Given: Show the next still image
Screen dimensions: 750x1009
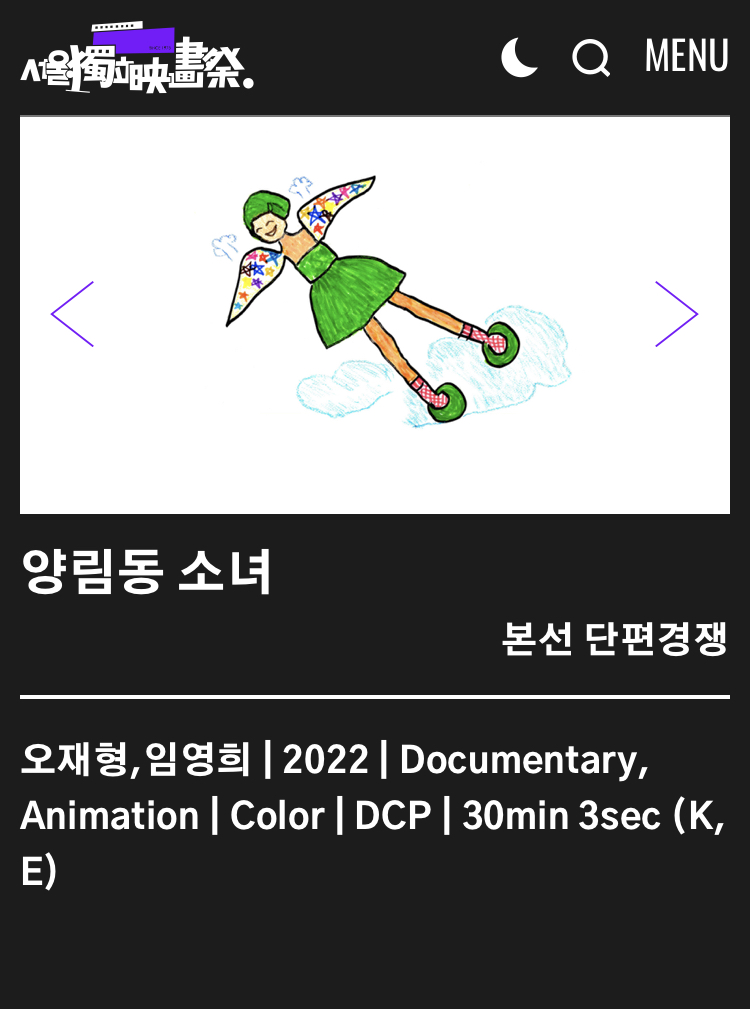Looking at the screenshot, I should pyautogui.click(x=676, y=314).
